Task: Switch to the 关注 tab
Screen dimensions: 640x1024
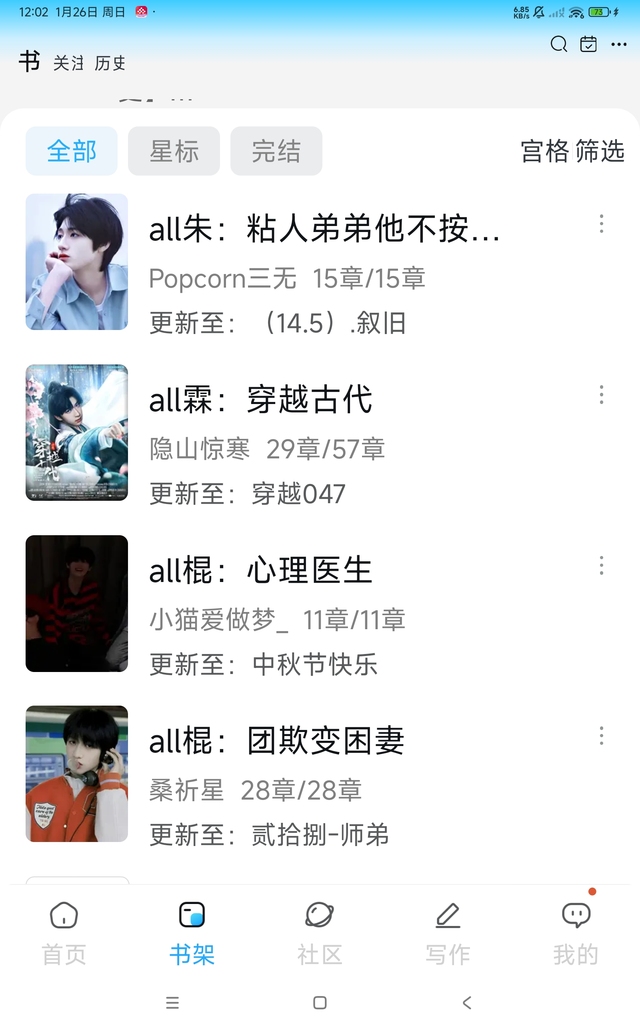Action: pyautogui.click(x=68, y=63)
